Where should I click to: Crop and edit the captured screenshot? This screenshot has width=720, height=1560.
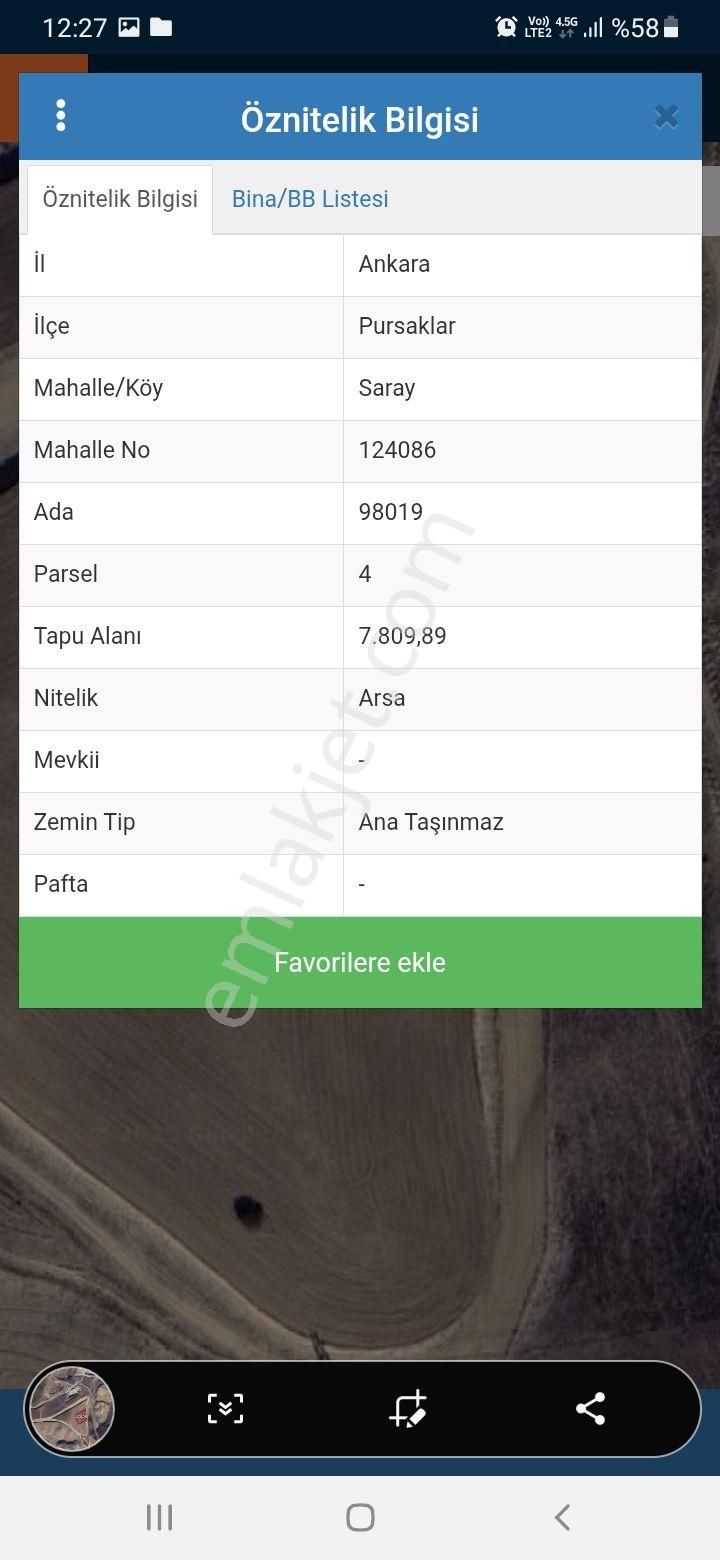408,1409
